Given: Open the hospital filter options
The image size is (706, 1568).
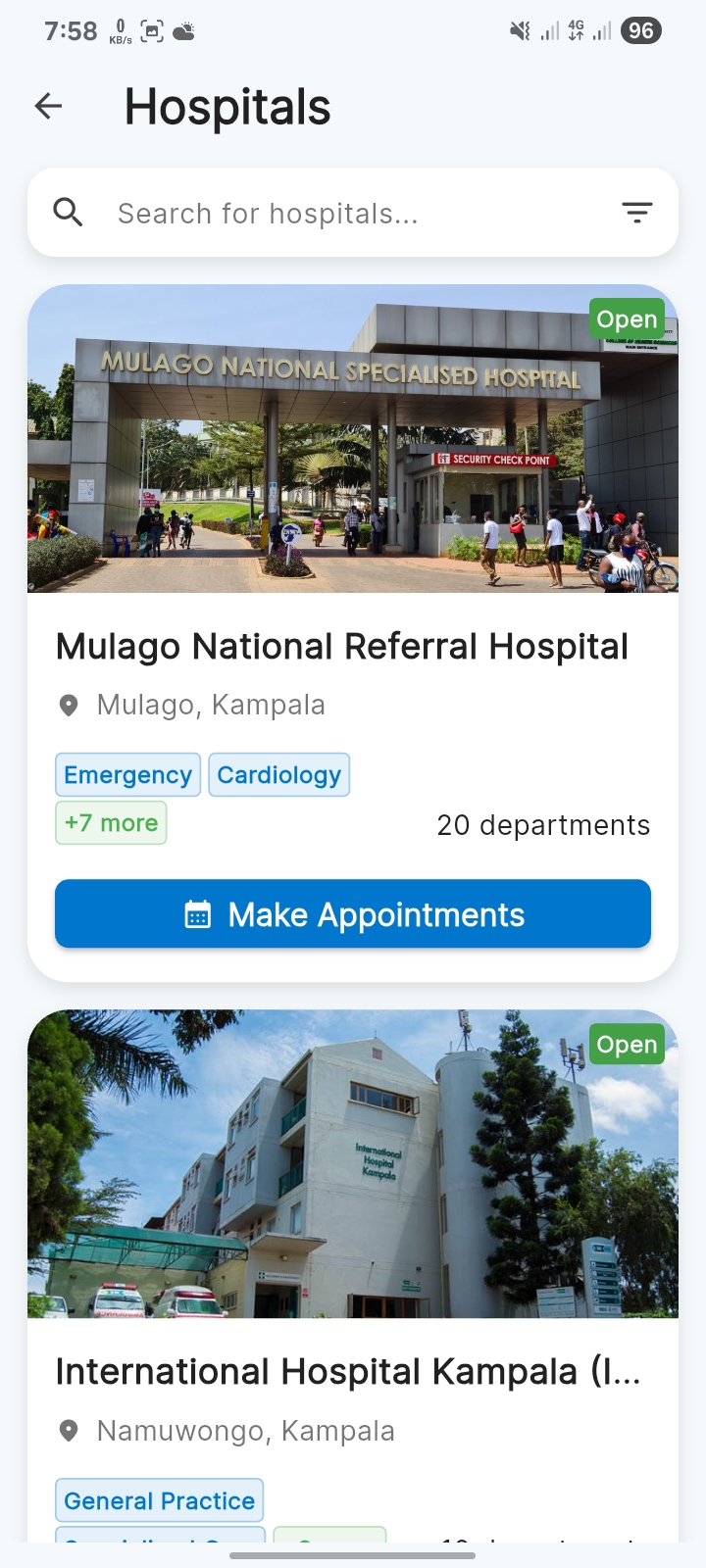Looking at the screenshot, I should coord(636,213).
